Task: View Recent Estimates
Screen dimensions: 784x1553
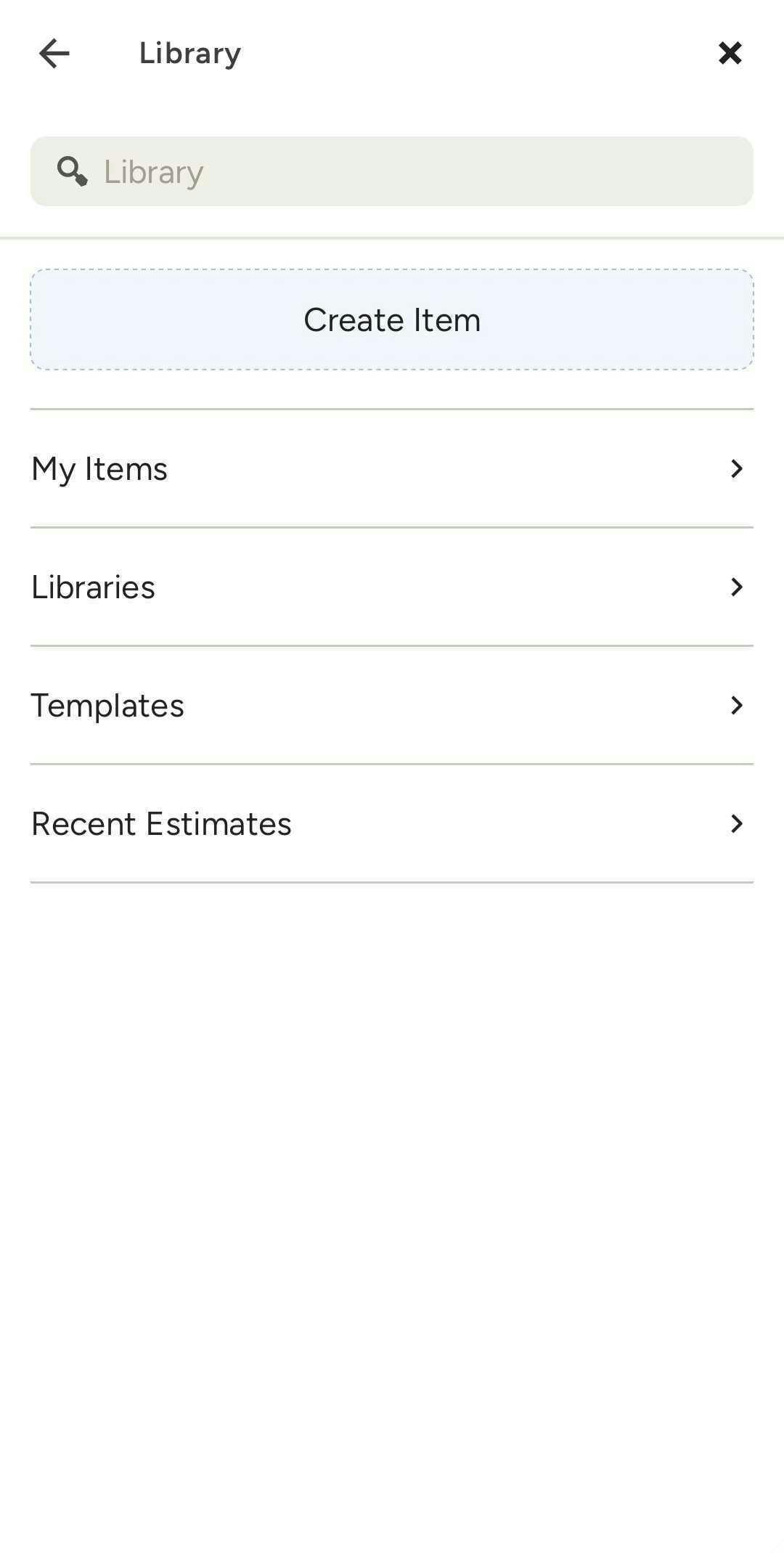Action: 392,823
